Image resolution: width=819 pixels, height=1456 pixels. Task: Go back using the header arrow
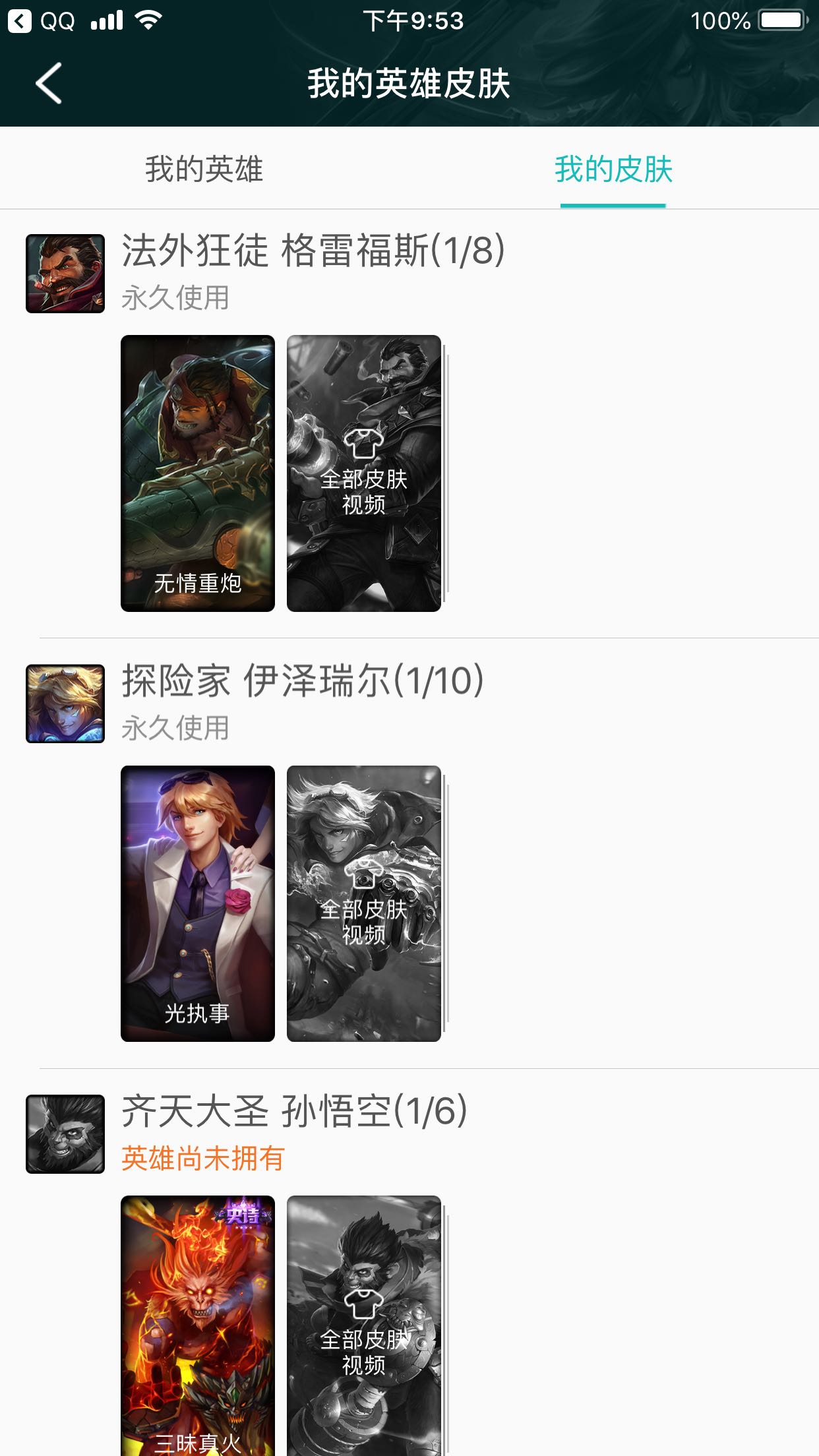(x=49, y=83)
